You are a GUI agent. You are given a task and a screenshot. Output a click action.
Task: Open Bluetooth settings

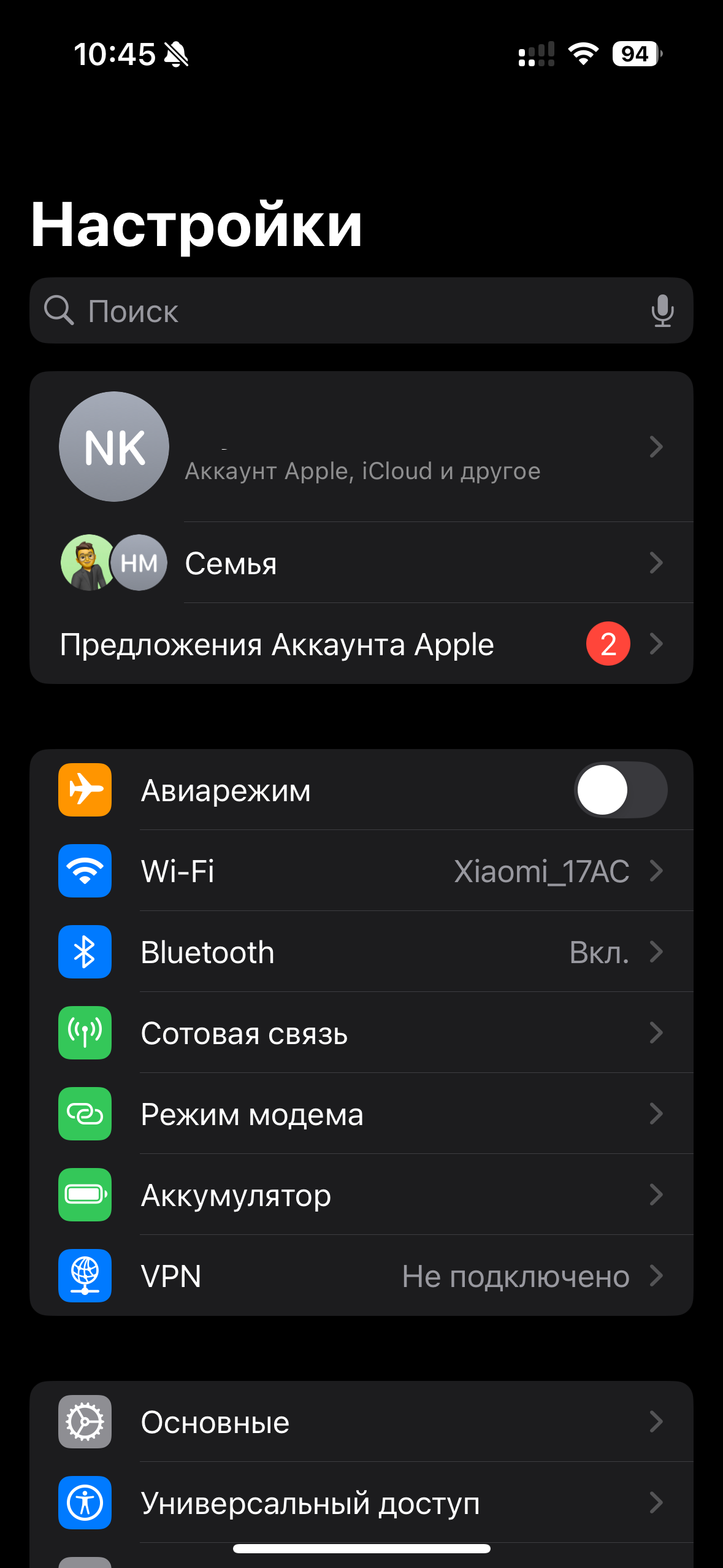click(x=361, y=952)
